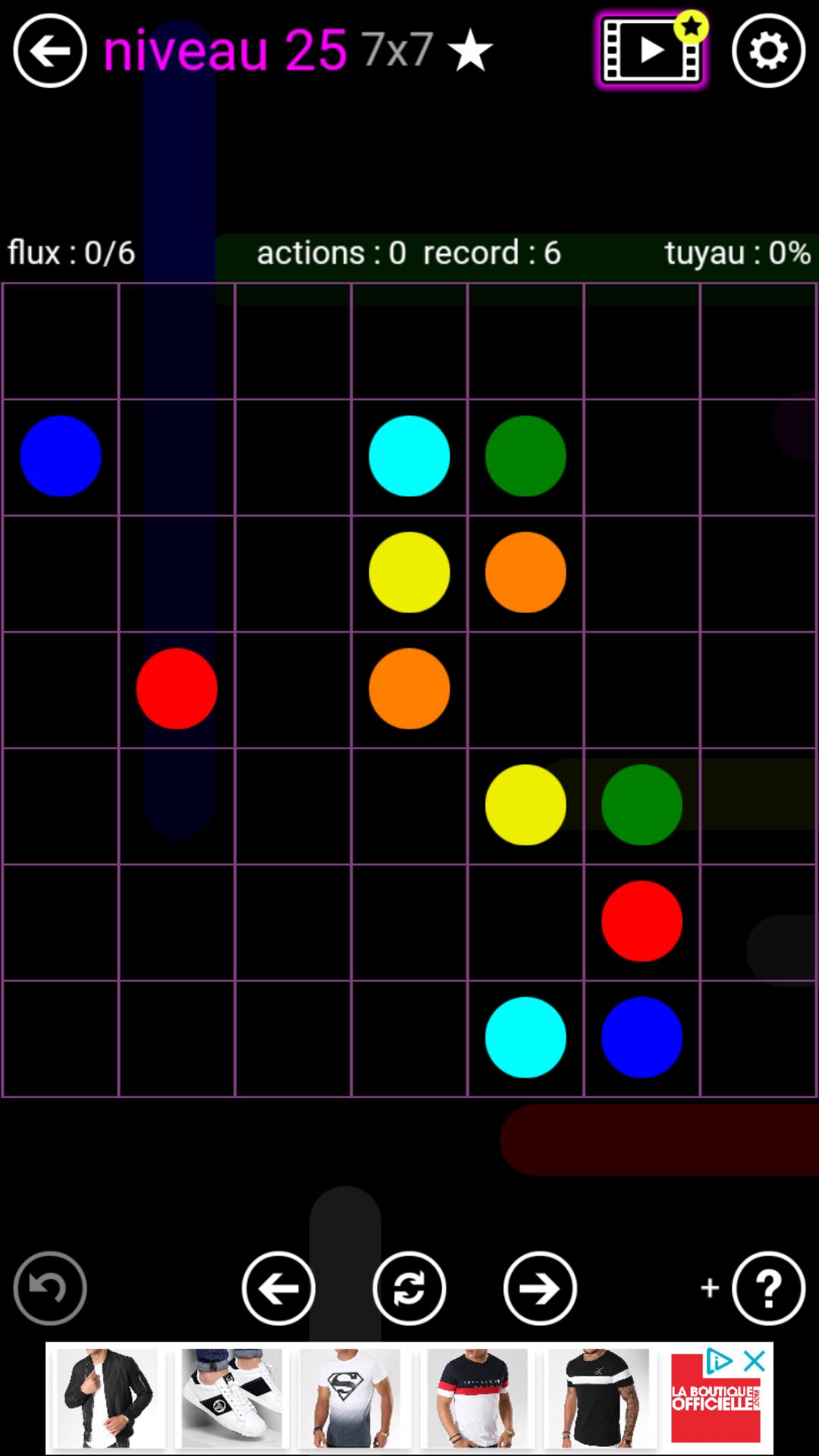Screen dimensions: 819x1456
Task: Open the black jacket ad item
Action: coord(108,1398)
